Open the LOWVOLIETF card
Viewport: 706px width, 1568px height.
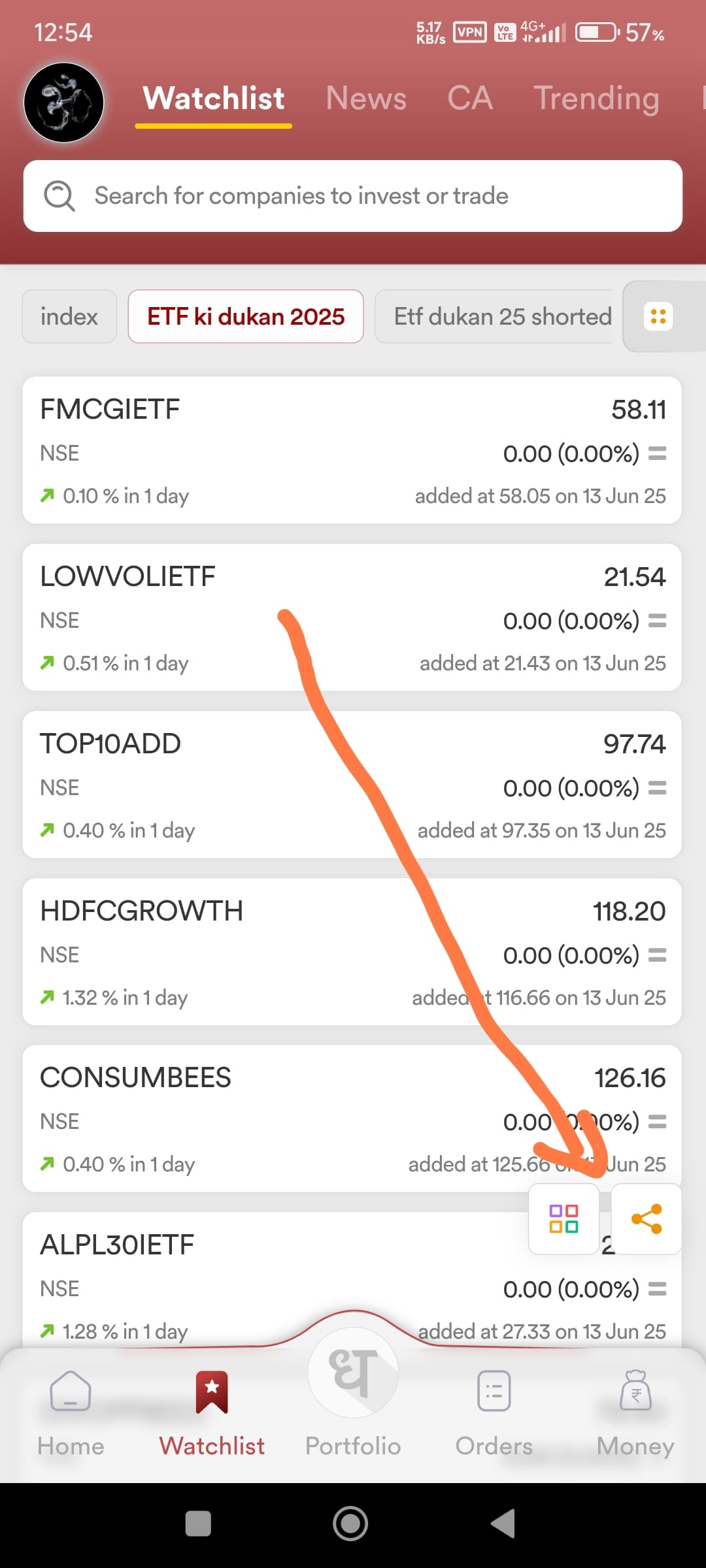(x=352, y=617)
